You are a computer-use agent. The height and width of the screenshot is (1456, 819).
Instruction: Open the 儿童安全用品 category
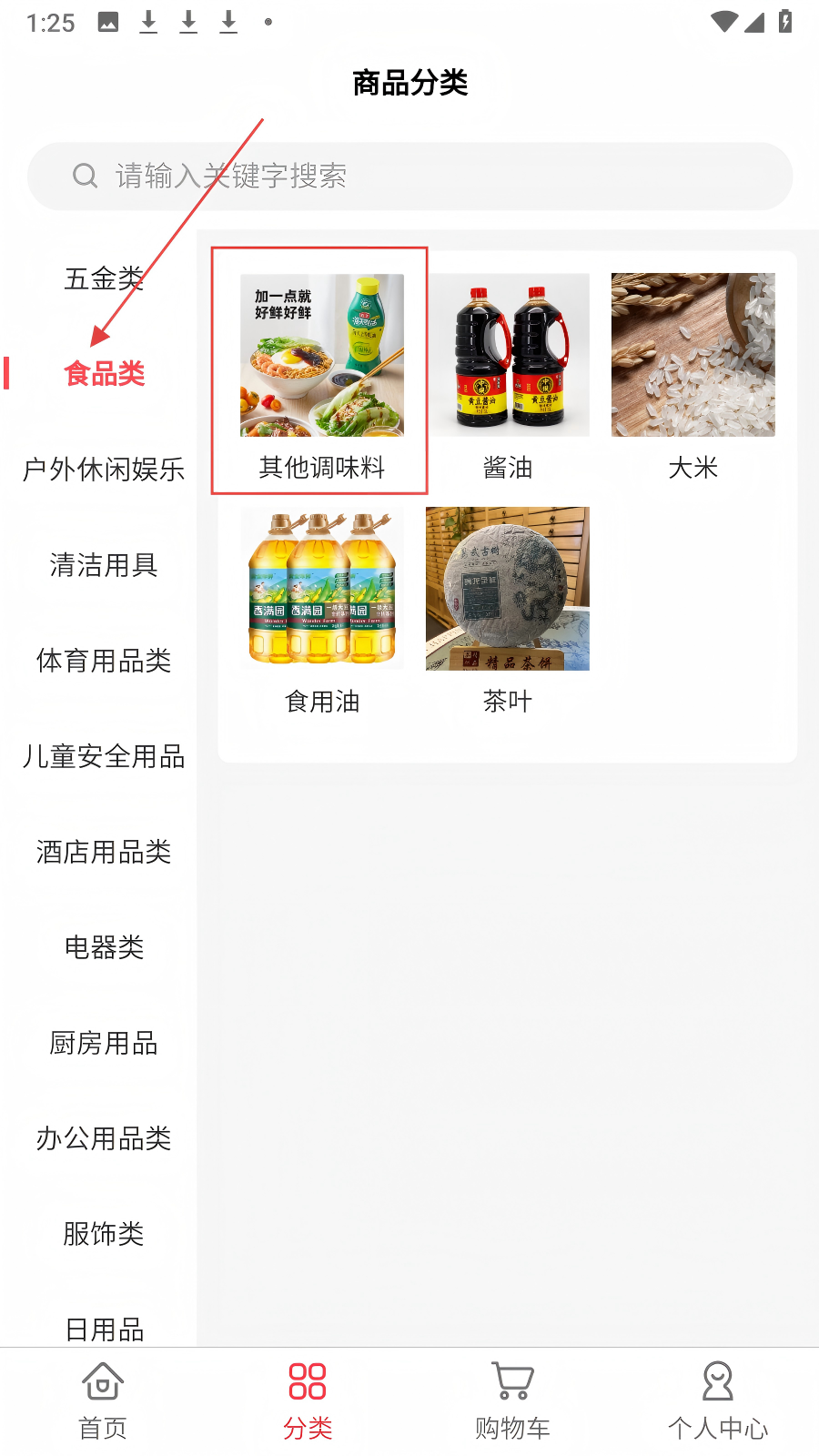click(x=104, y=756)
